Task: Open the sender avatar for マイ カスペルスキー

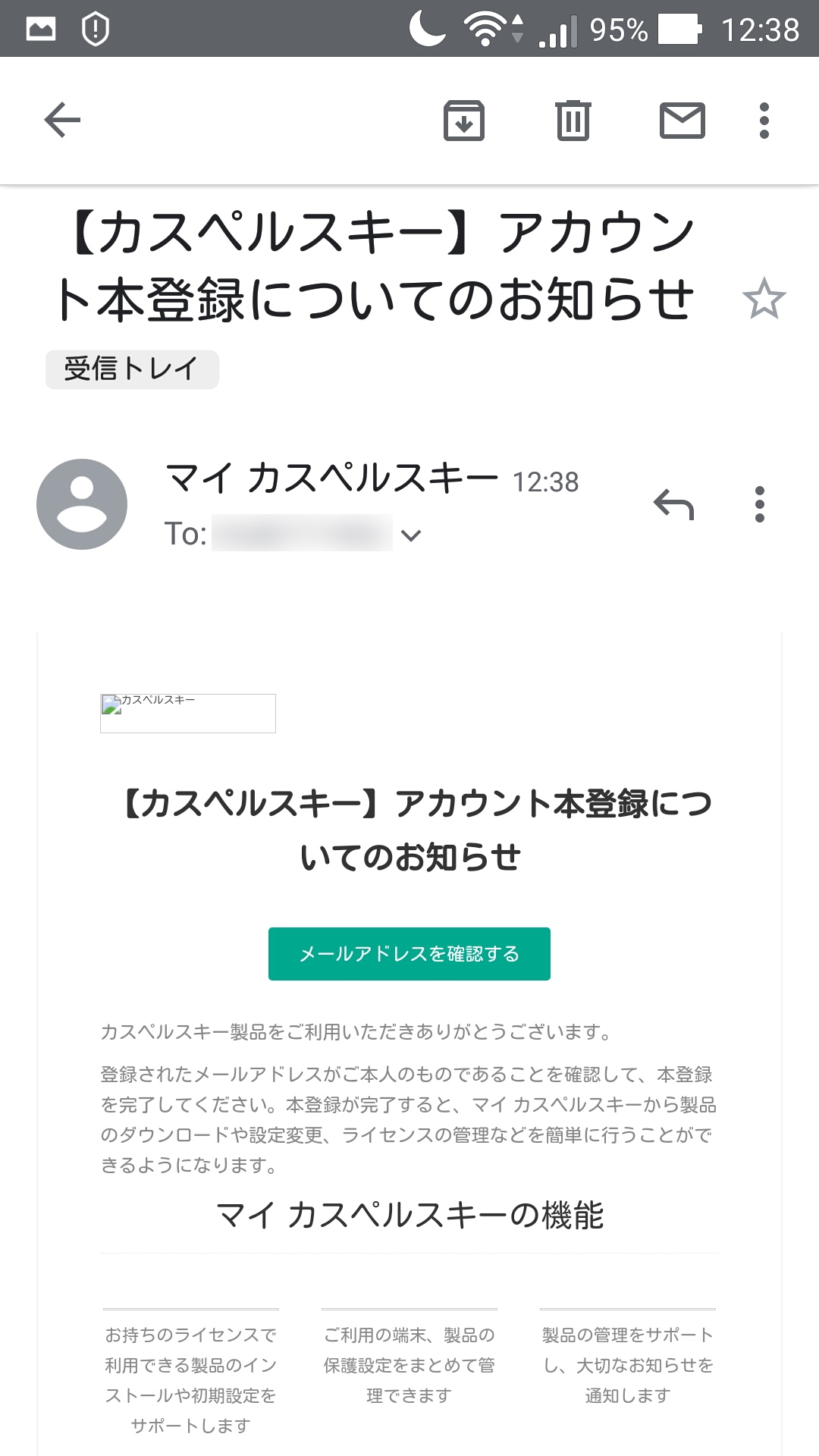Action: pos(82,504)
